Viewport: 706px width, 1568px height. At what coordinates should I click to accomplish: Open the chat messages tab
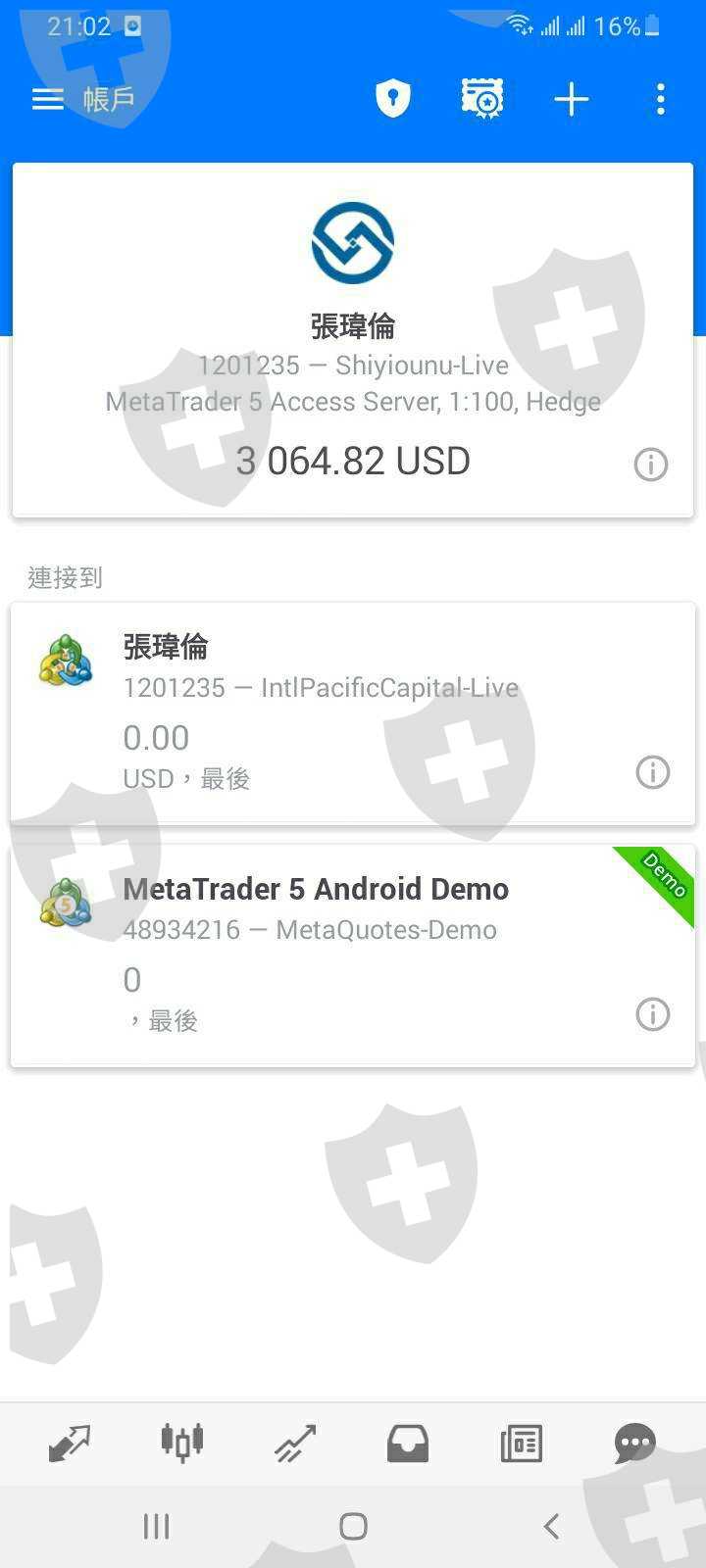click(x=634, y=1443)
